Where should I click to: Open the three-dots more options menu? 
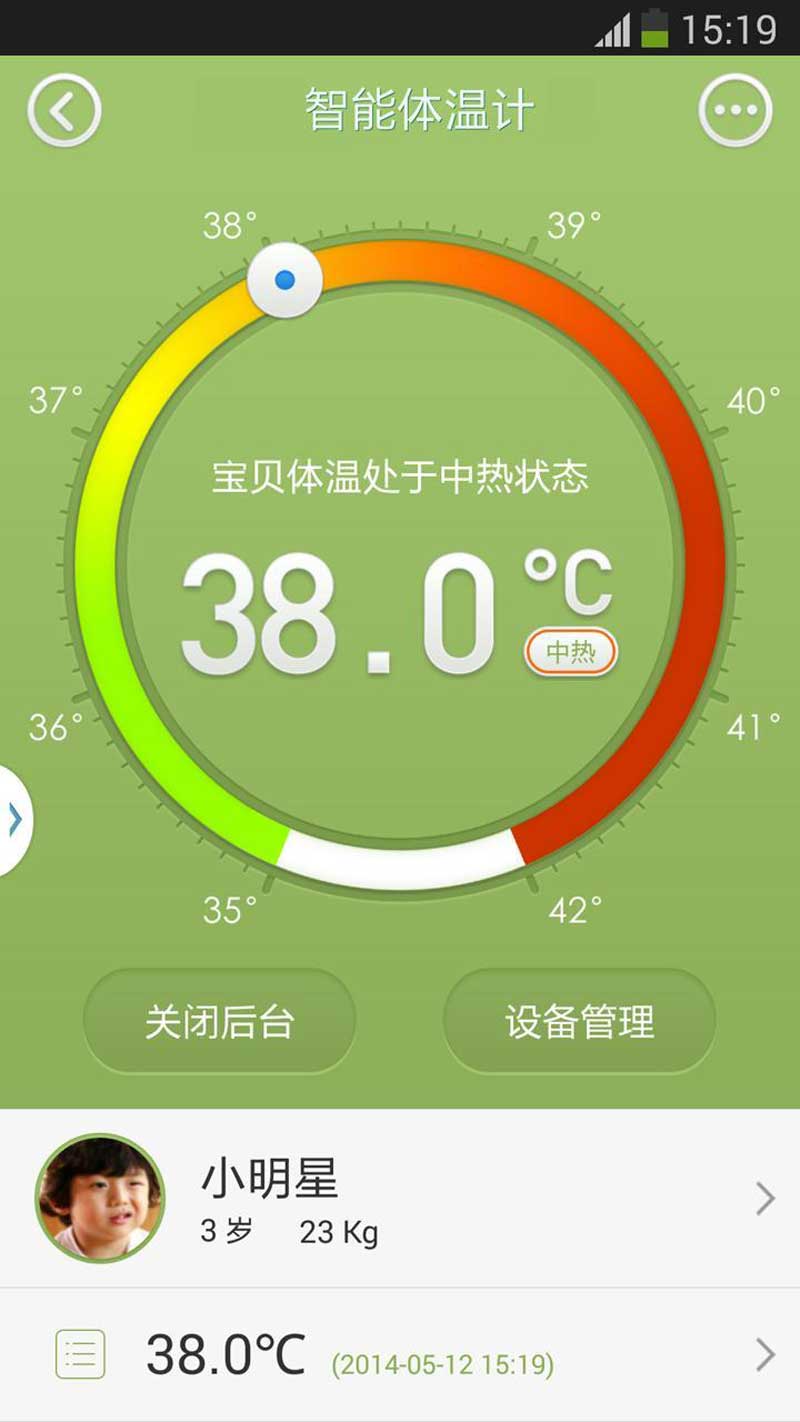click(735, 111)
